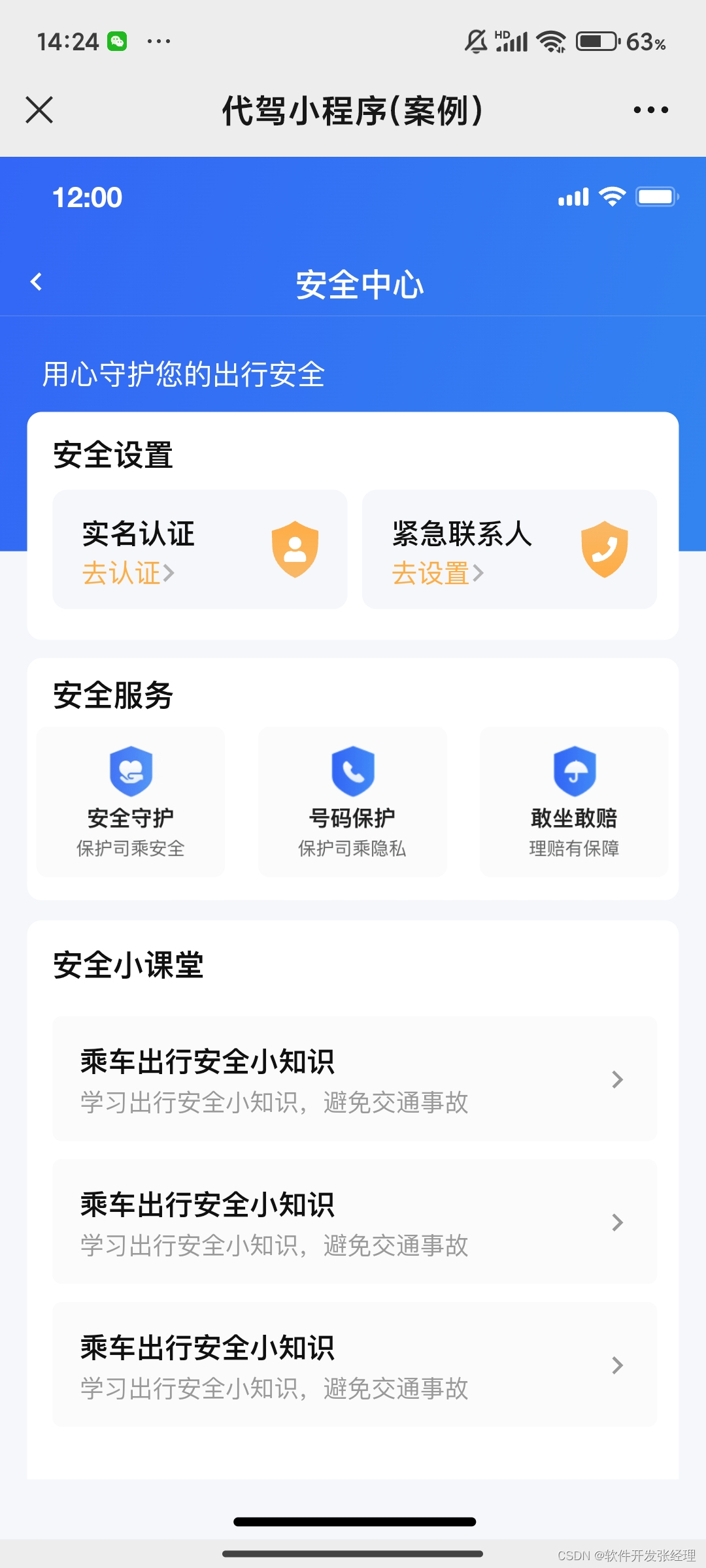Close the 代驾小程序 mini program
706x1568 pixels.
39,110
